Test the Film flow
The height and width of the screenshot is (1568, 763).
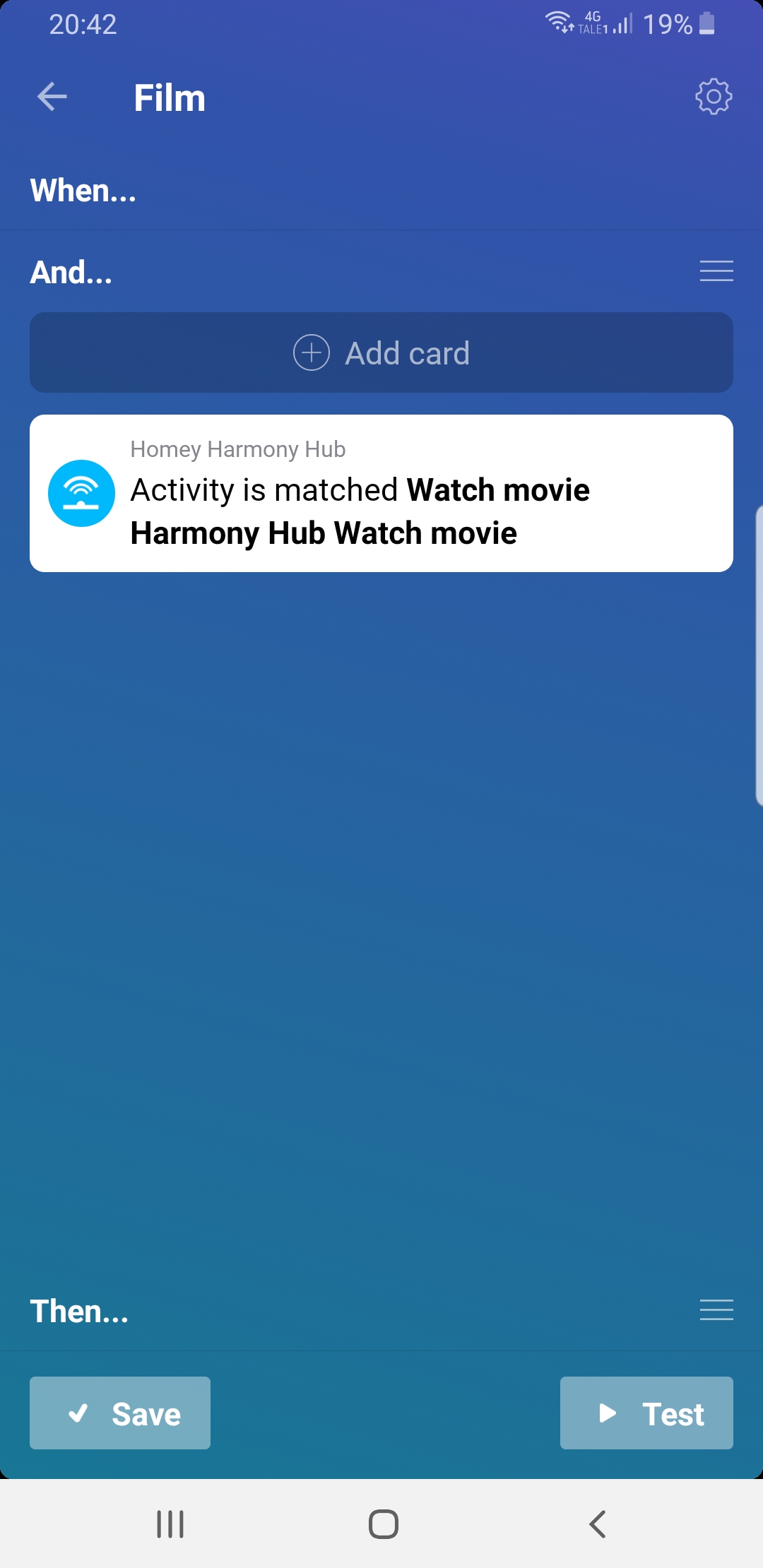[x=646, y=1413]
